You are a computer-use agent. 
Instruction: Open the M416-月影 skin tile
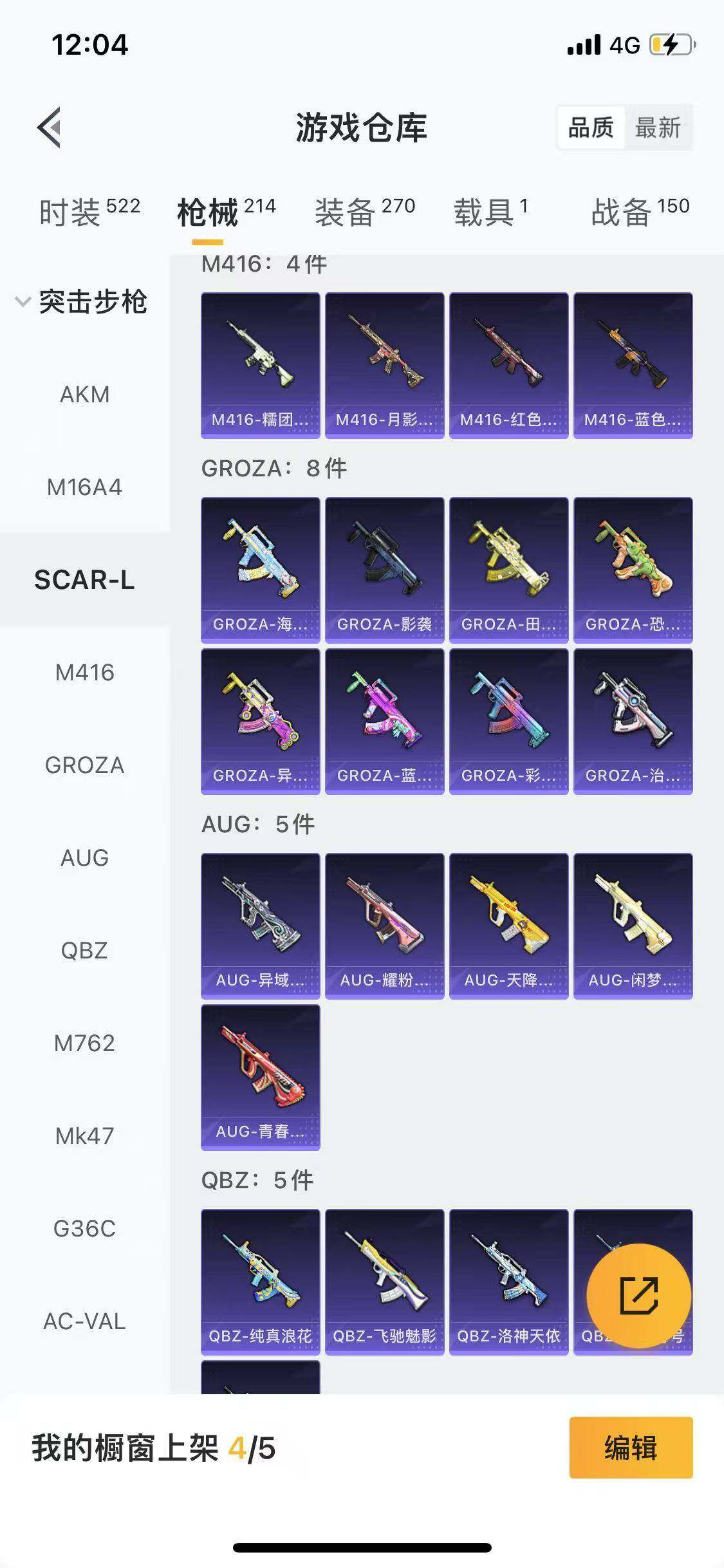click(384, 365)
